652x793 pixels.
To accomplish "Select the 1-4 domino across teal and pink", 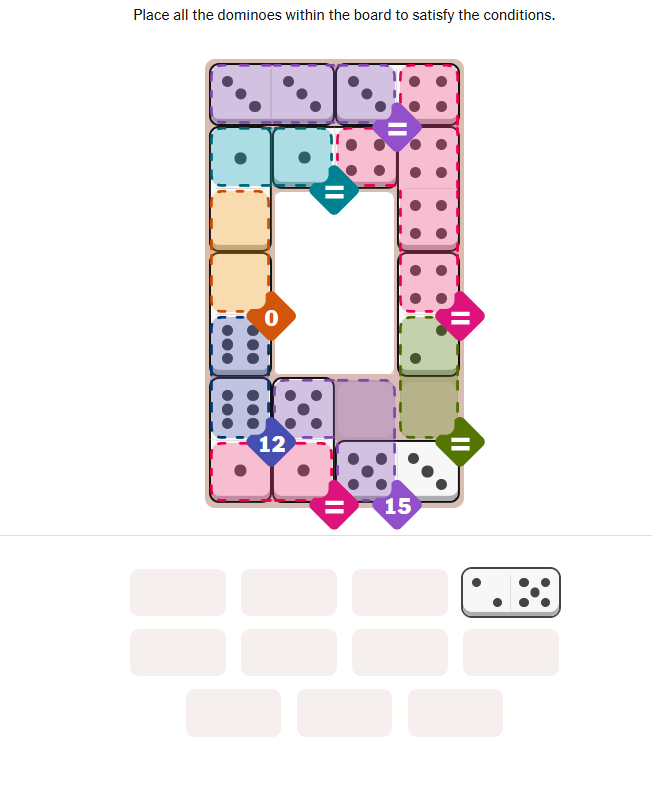I will [x=334, y=156].
